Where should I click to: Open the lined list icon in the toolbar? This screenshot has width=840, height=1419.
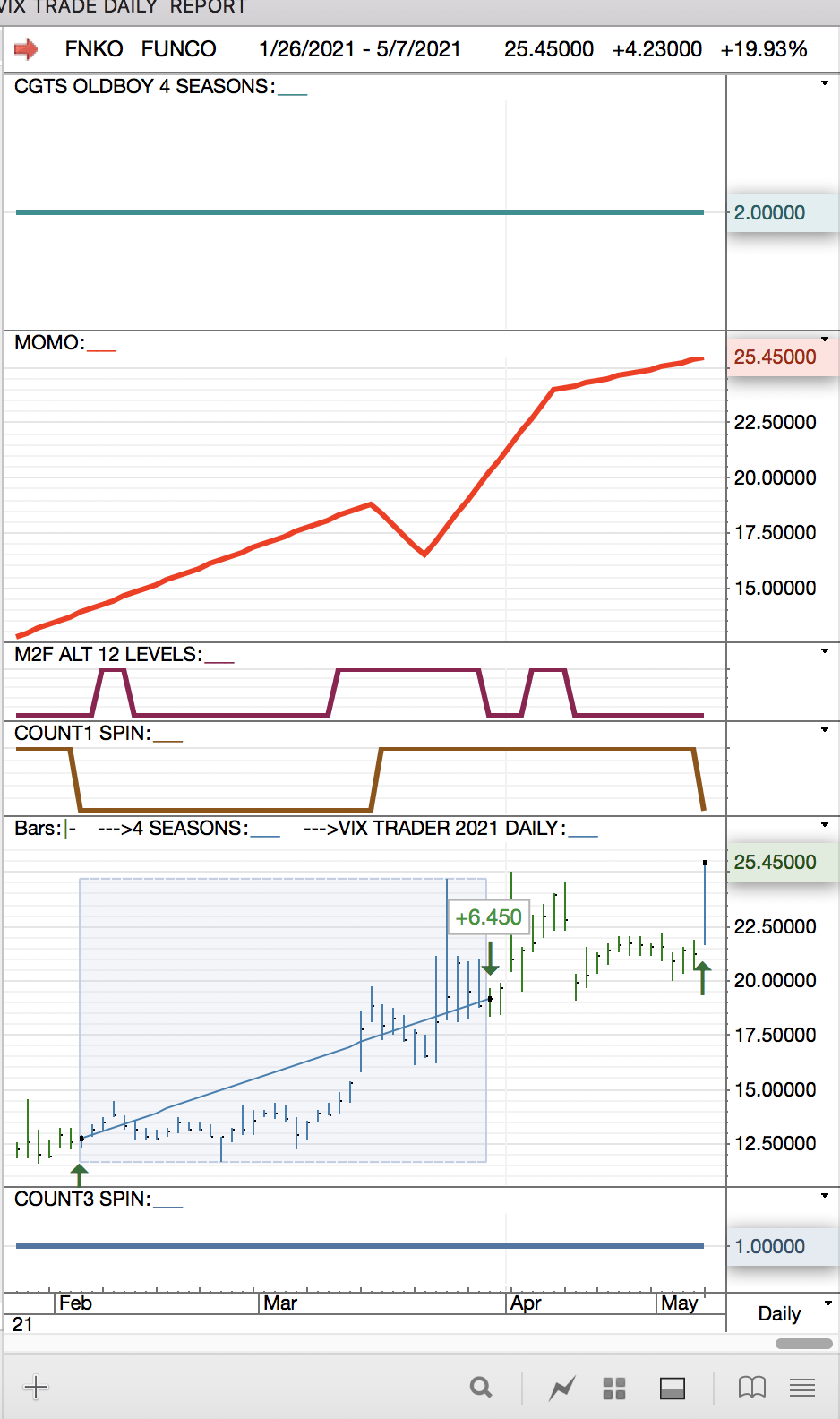(802, 1388)
